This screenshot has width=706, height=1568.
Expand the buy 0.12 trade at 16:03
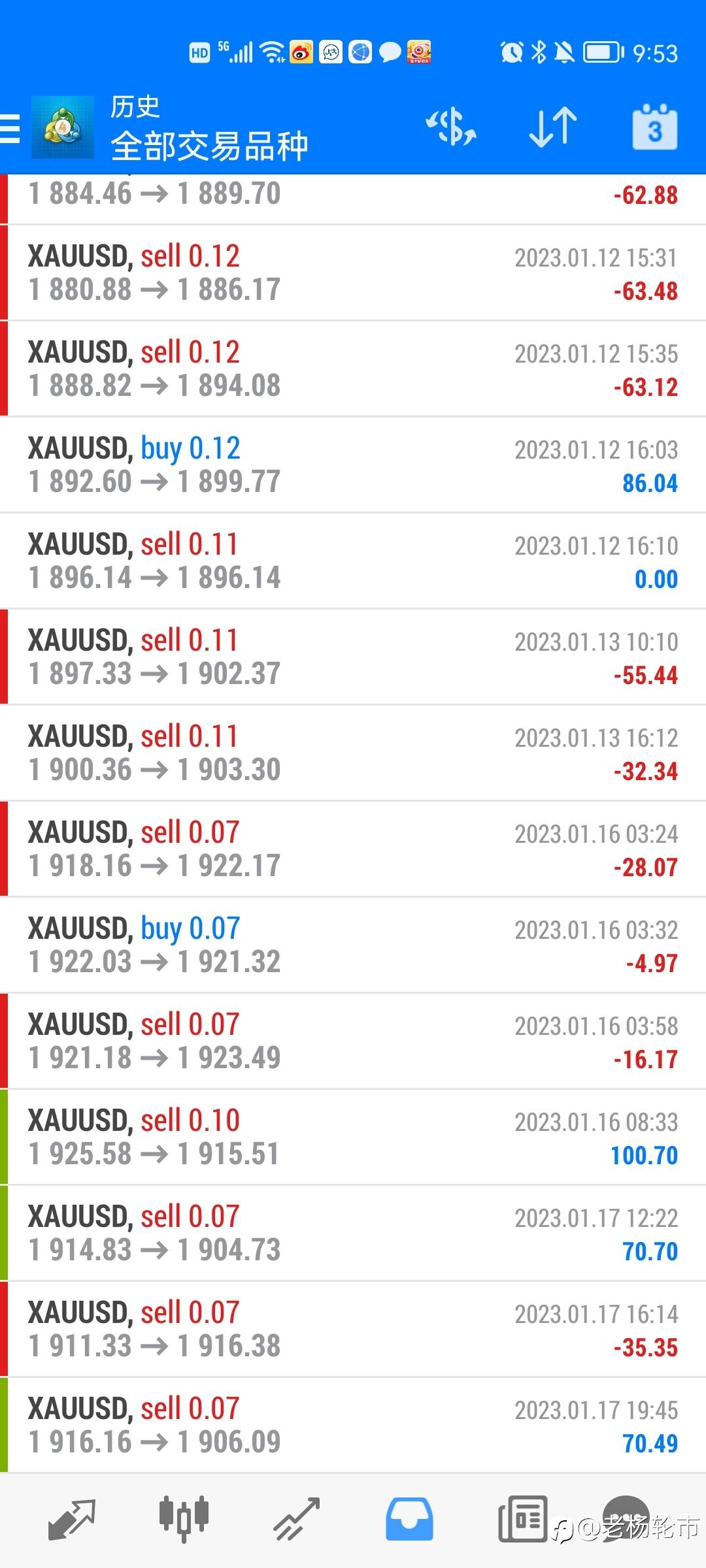pyautogui.click(x=353, y=465)
